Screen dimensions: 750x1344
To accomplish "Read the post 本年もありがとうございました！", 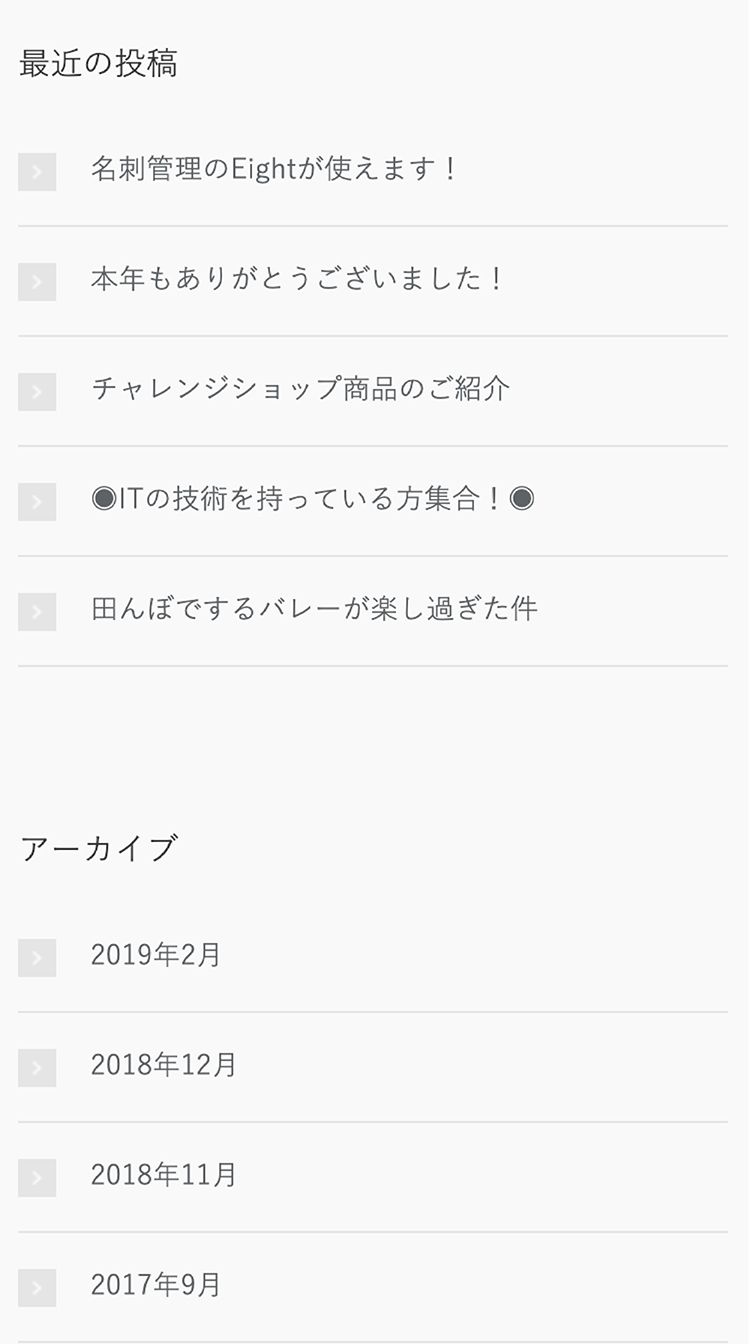I will click(297, 280).
